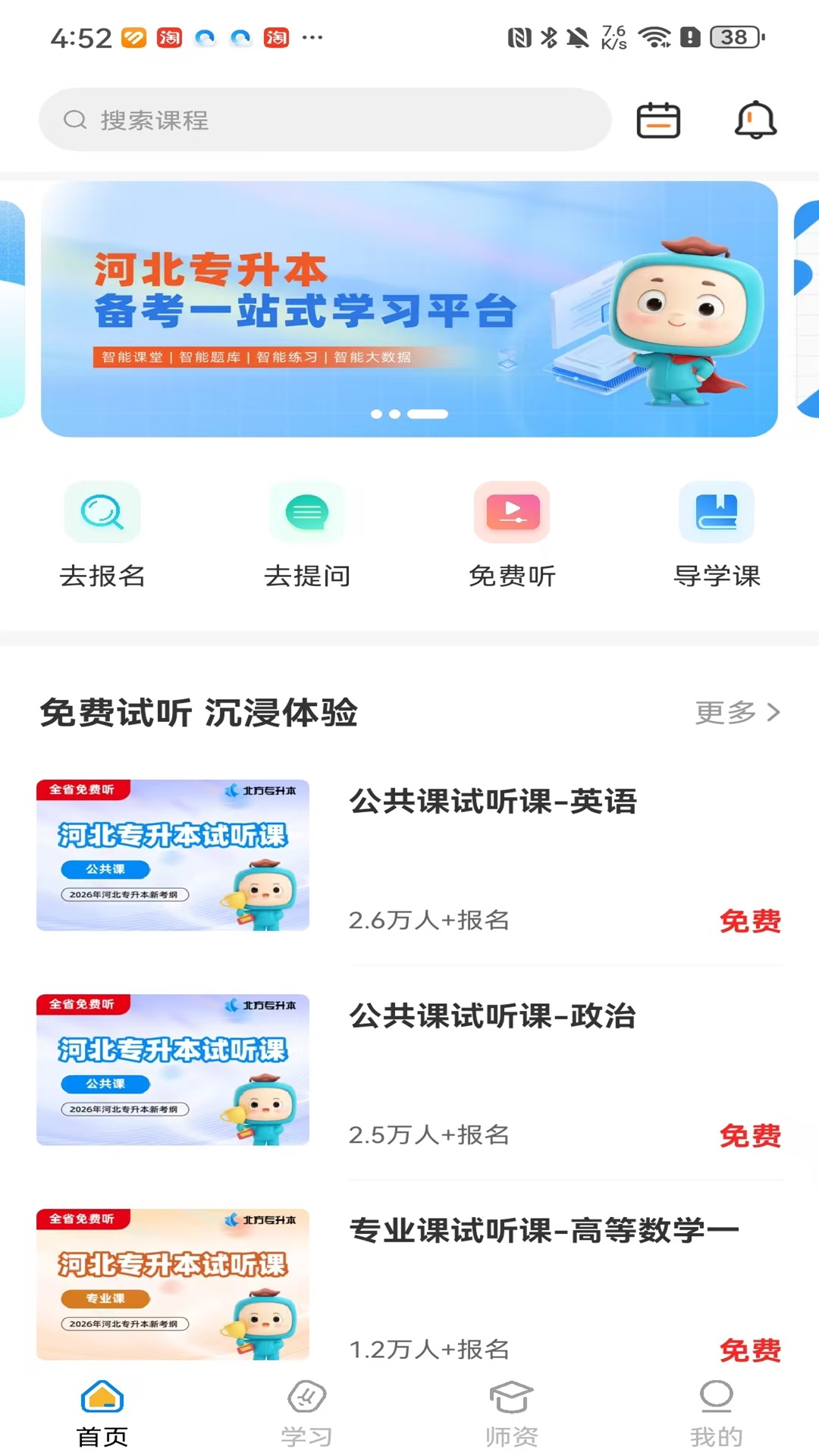Open the 去报名 registration icon
Screen dimensions: 819x1456
click(102, 513)
